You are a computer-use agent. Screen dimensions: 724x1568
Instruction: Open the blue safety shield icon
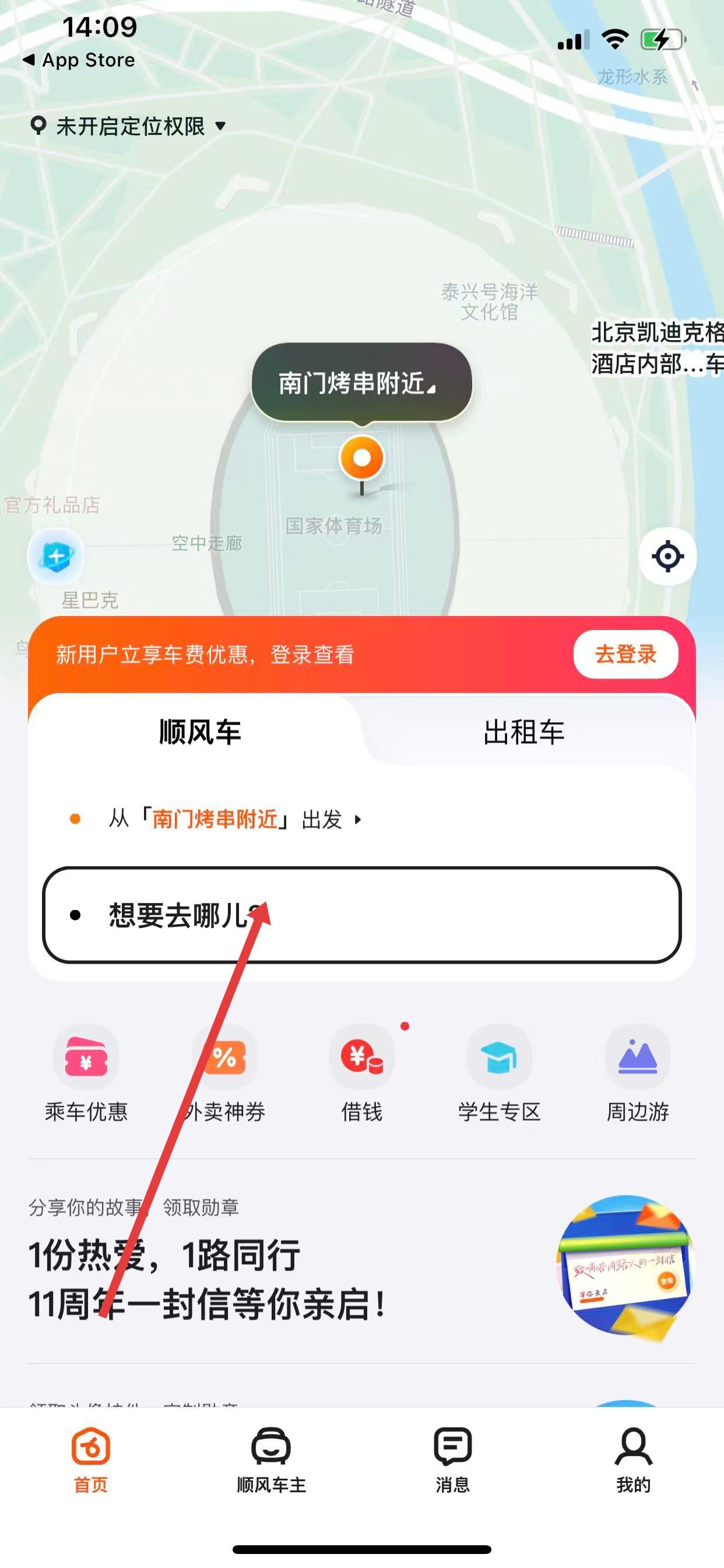point(56,556)
